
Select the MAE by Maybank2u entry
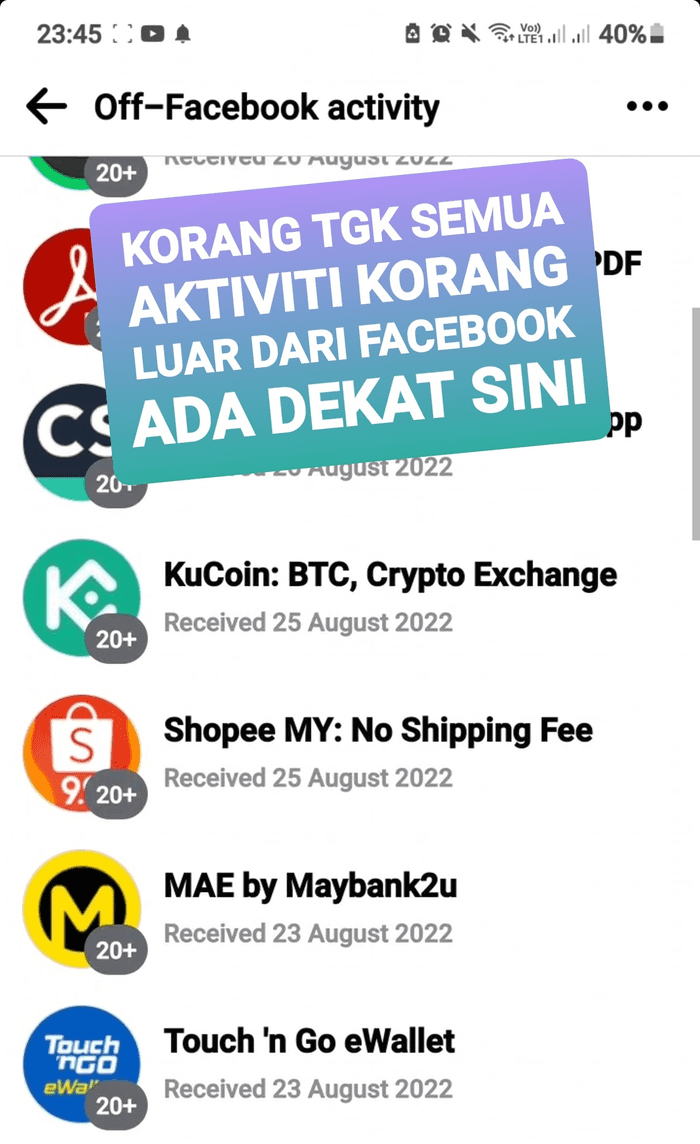[310, 908]
